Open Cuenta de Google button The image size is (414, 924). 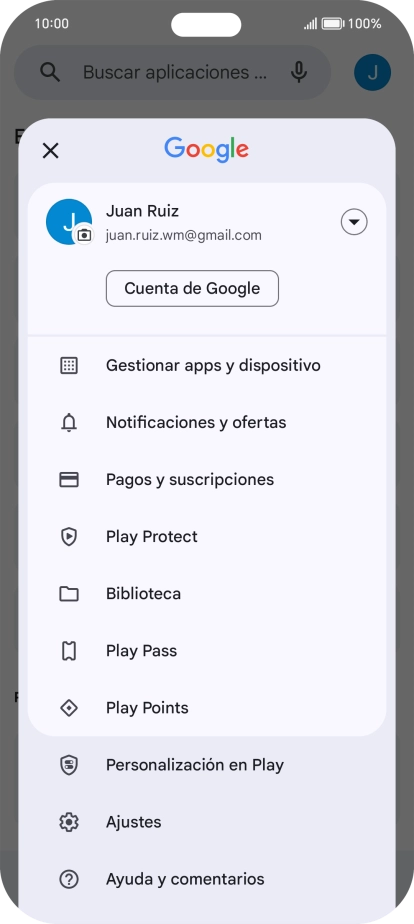click(x=192, y=288)
